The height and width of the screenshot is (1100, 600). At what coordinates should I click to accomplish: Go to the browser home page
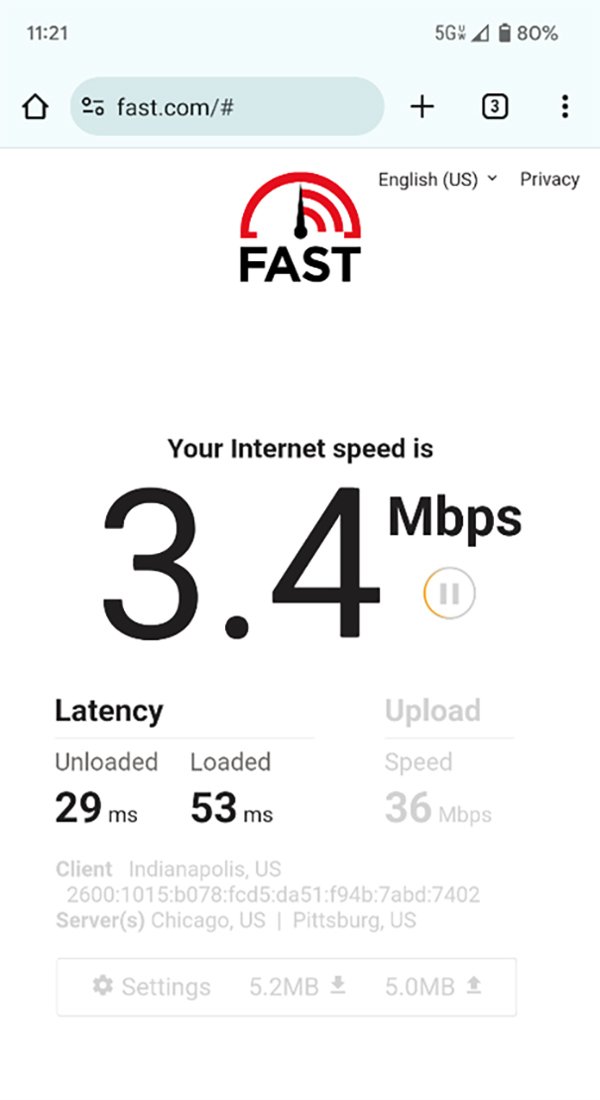(x=35, y=107)
